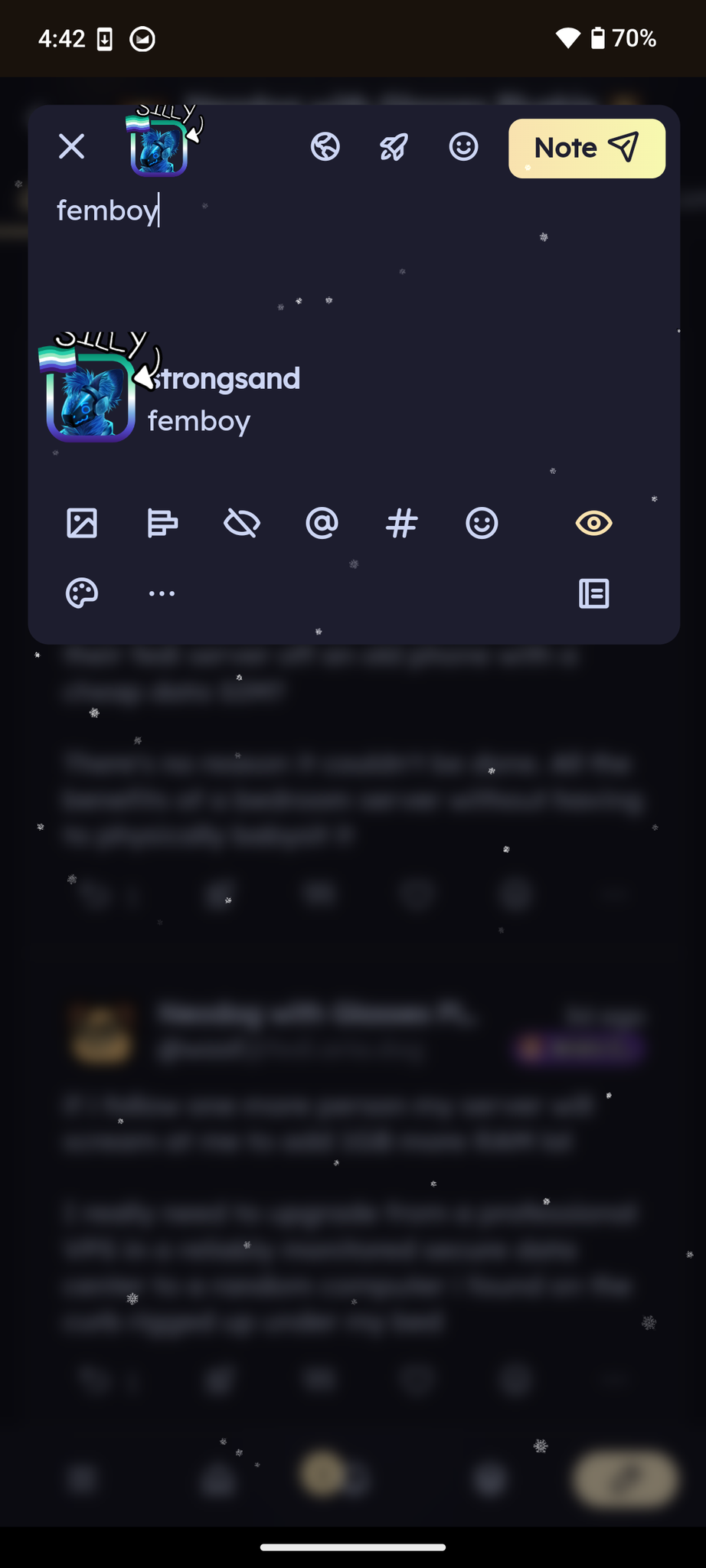Tap the rocket federation icon
The height and width of the screenshot is (1568, 706).
[394, 146]
